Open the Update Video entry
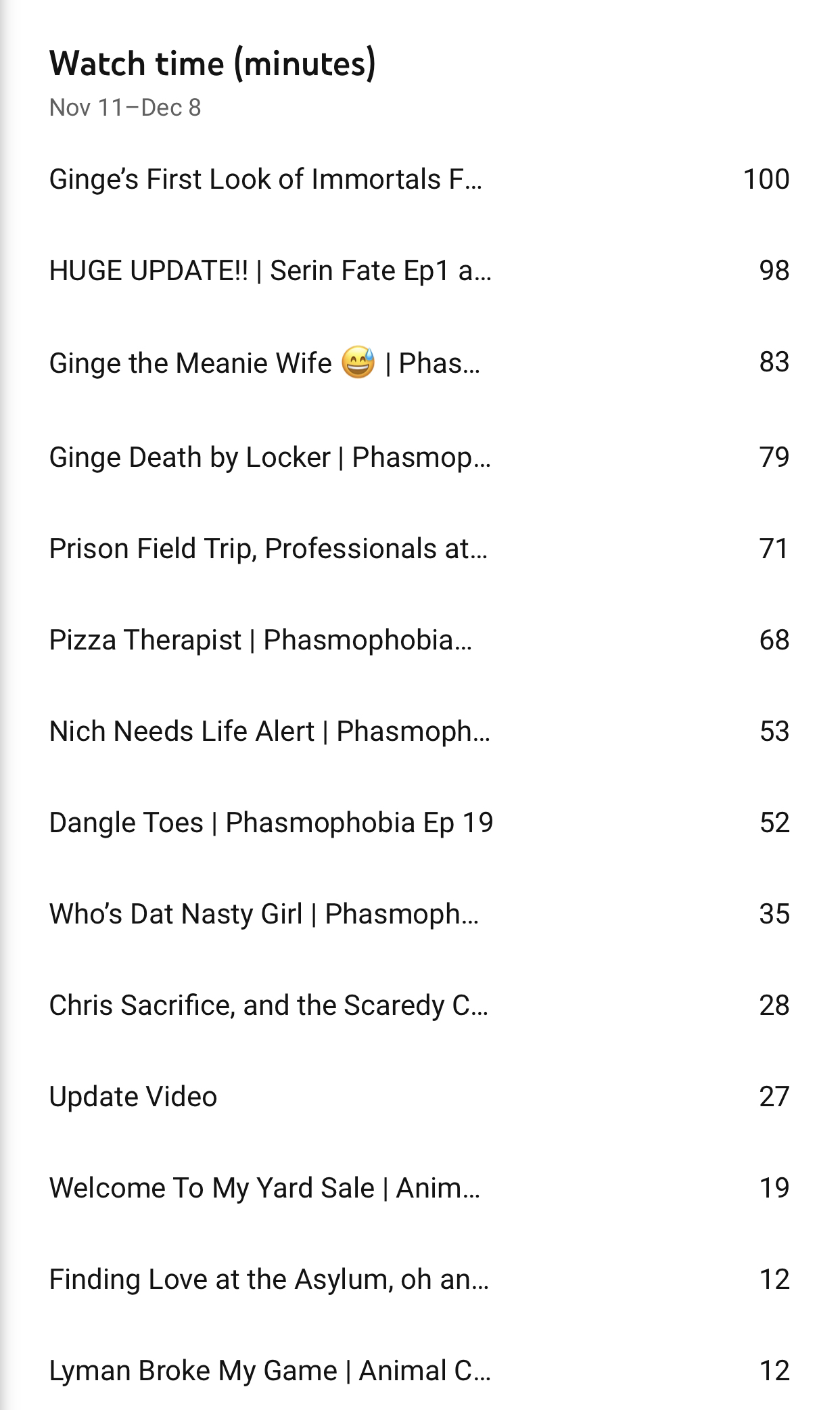The height and width of the screenshot is (1410, 840). 133,1097
